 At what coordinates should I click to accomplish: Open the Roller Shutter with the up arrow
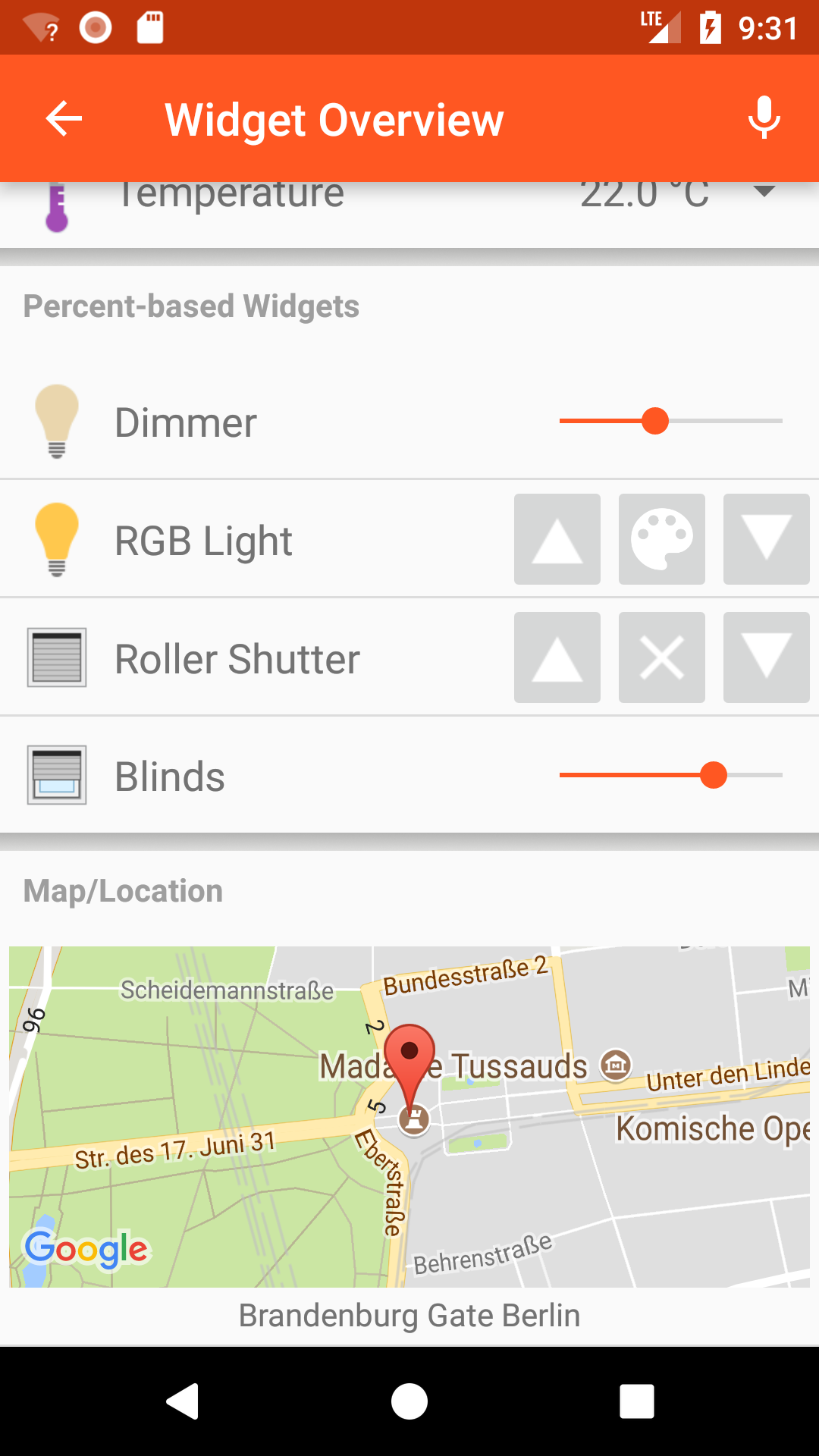(557, 657)
